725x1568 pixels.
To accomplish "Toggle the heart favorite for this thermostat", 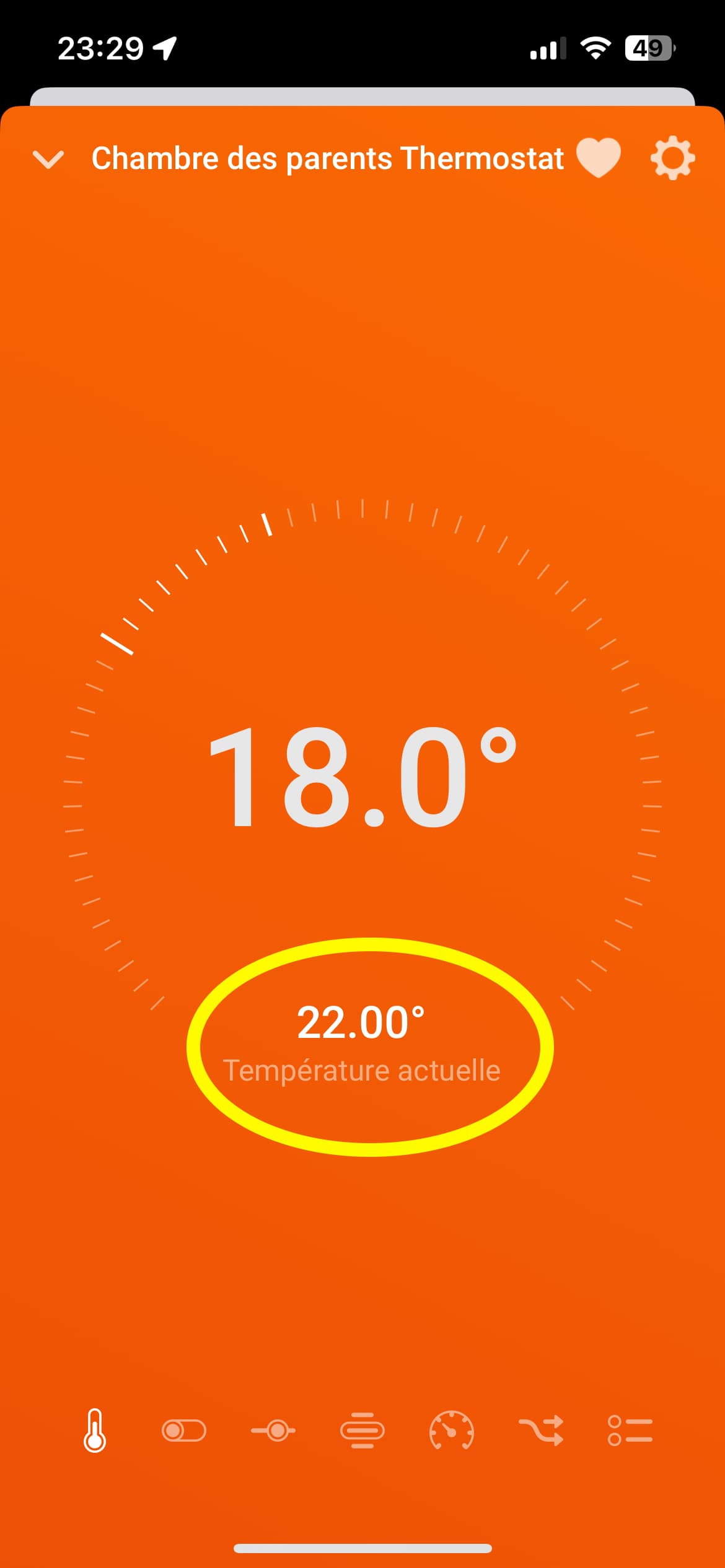I will click(x=598, y=158).
